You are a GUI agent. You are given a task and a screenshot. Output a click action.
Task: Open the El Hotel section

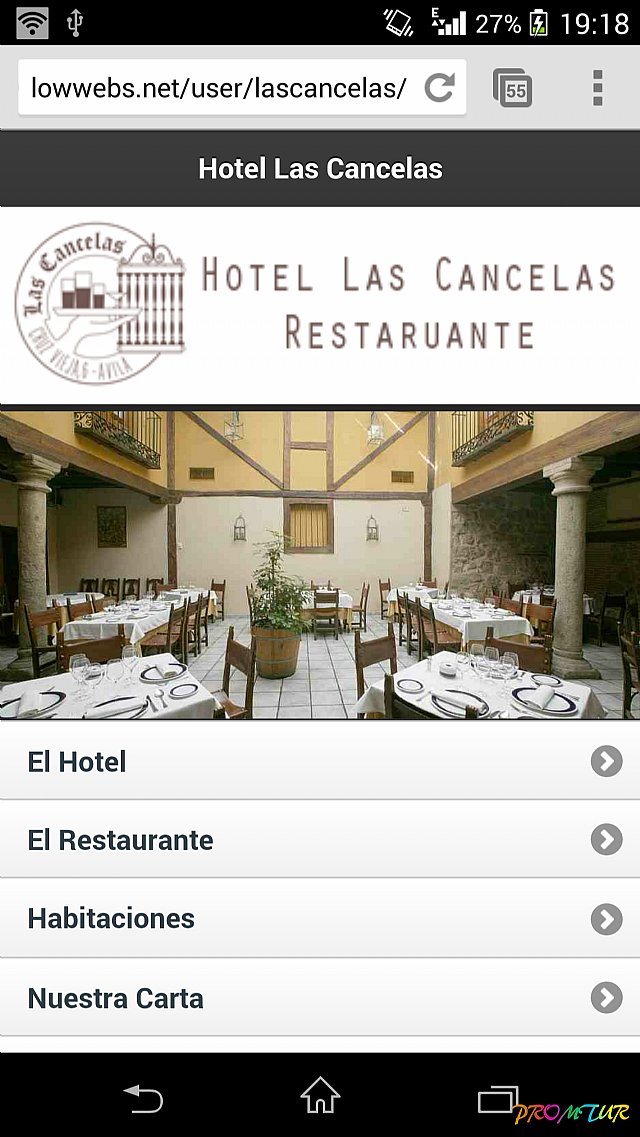coord(320,762)
